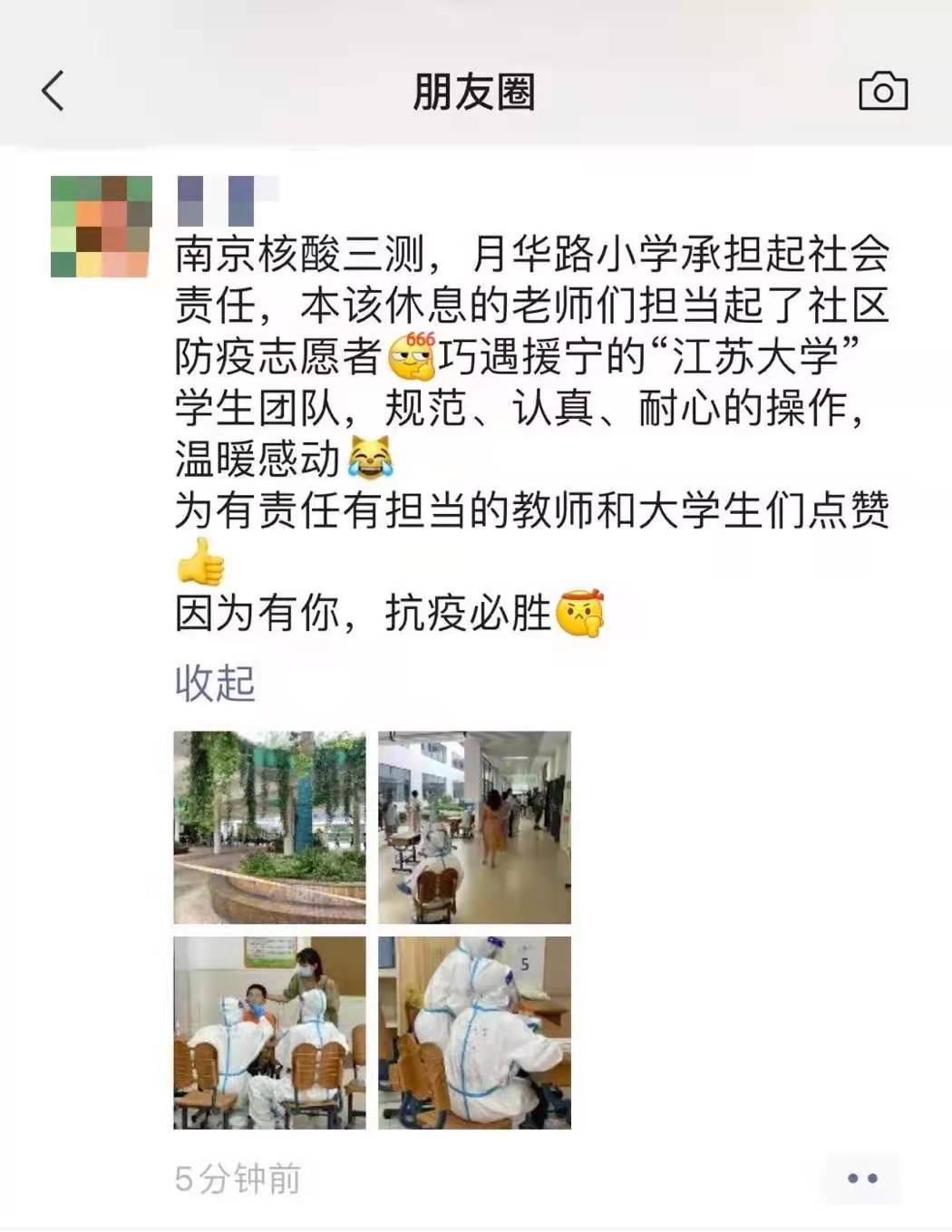The width and height of the screenshot is (952, 1232).
Task: Open the photo of the green courtyard
Action: click(x=269, y=827)
